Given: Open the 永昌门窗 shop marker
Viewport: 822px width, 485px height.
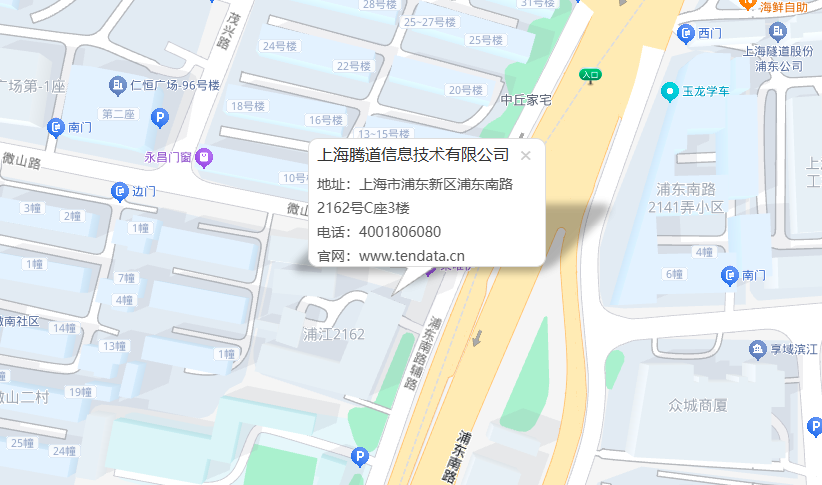Looking at the screenshot, I should [204, 156].
